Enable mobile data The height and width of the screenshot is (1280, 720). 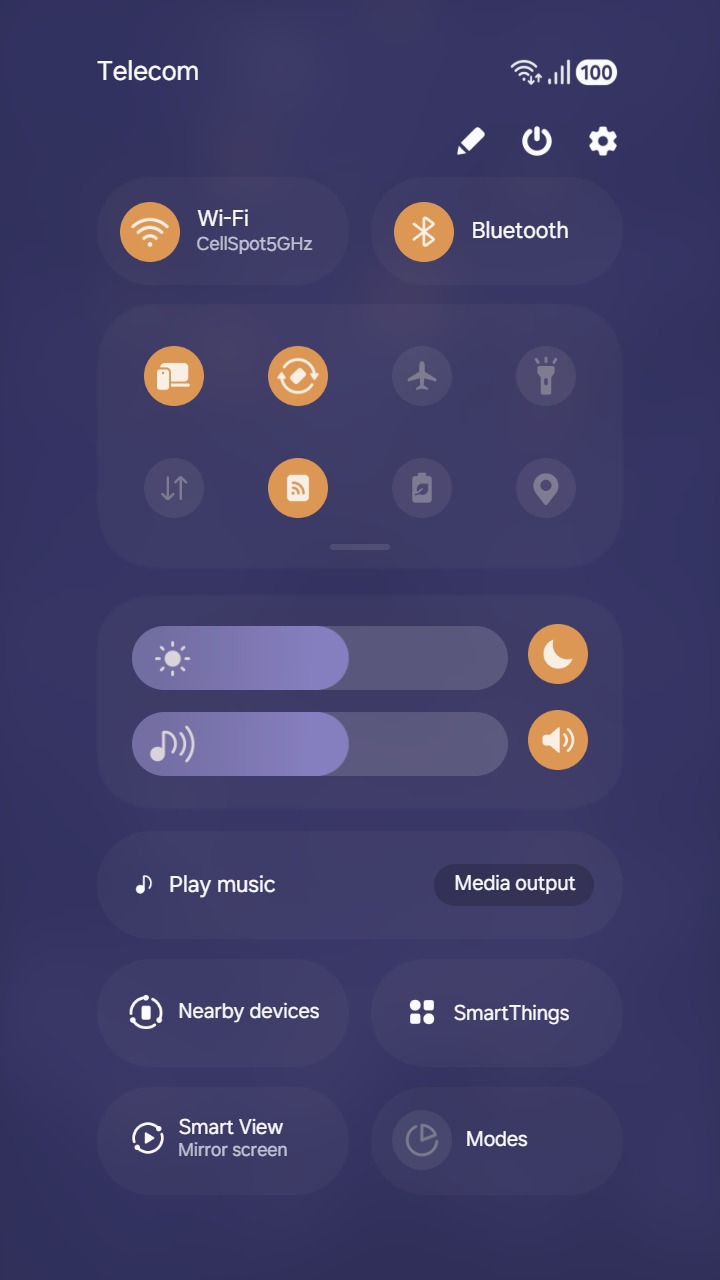174,488
